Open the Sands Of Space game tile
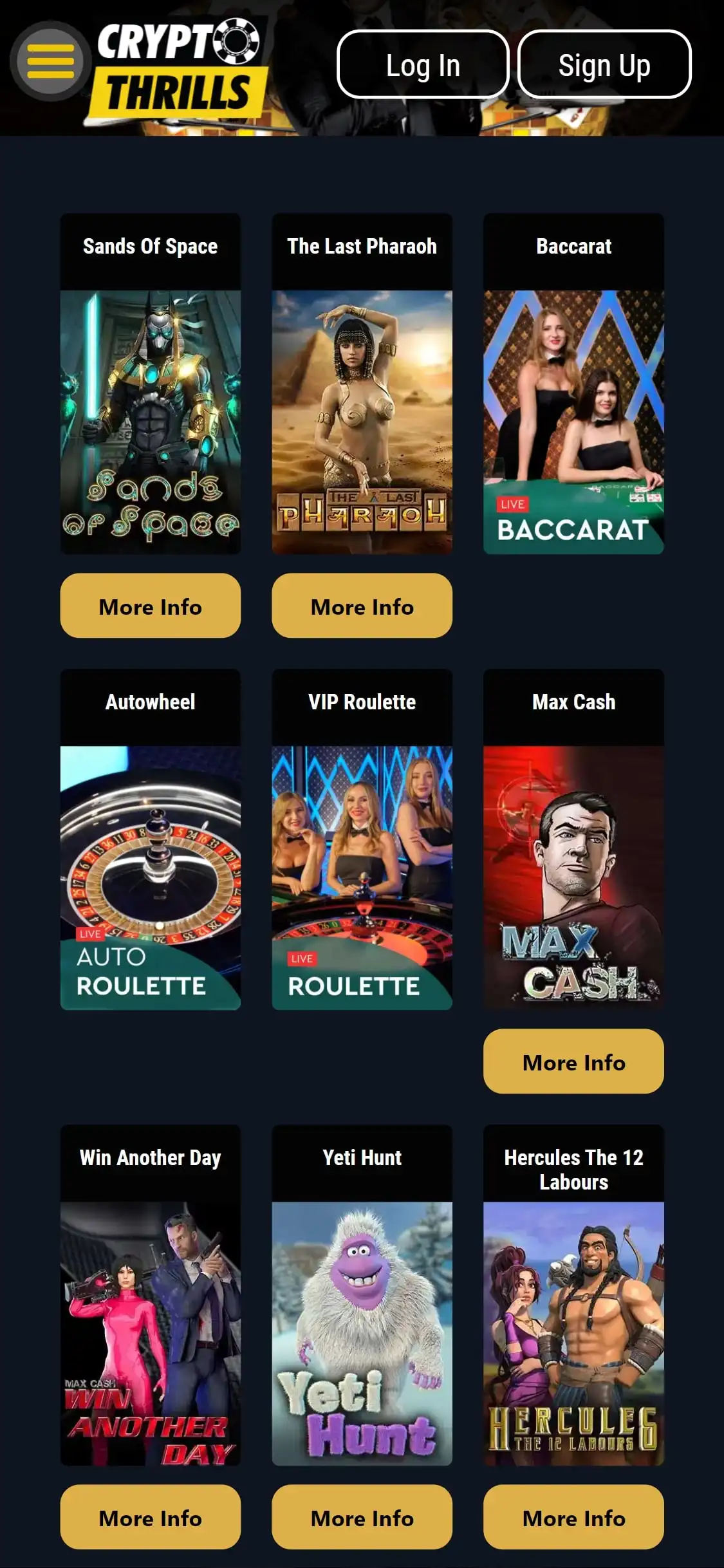Screen dimensions: 724x1568 (150, 422)
